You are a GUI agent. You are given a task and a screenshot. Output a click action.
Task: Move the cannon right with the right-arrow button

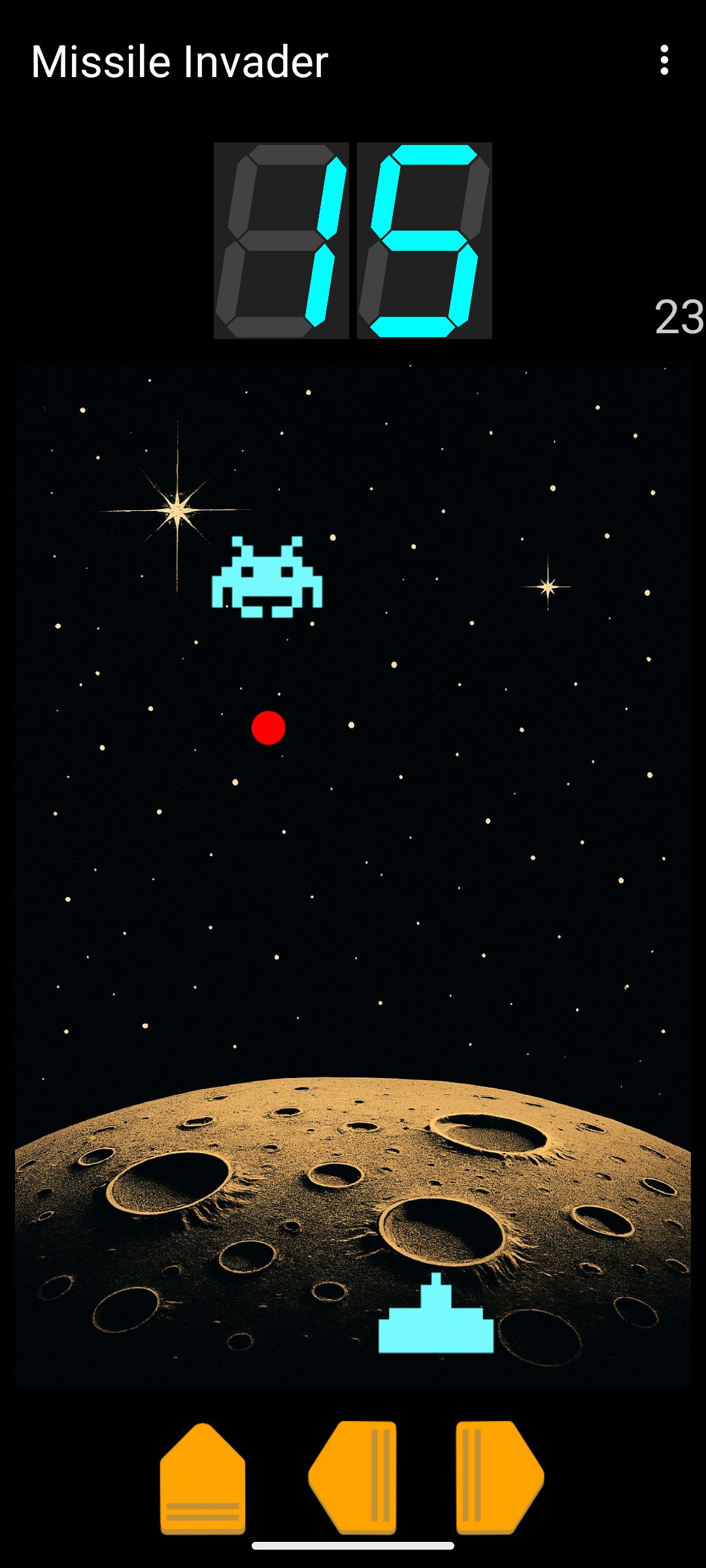(x=499, y=1477)
